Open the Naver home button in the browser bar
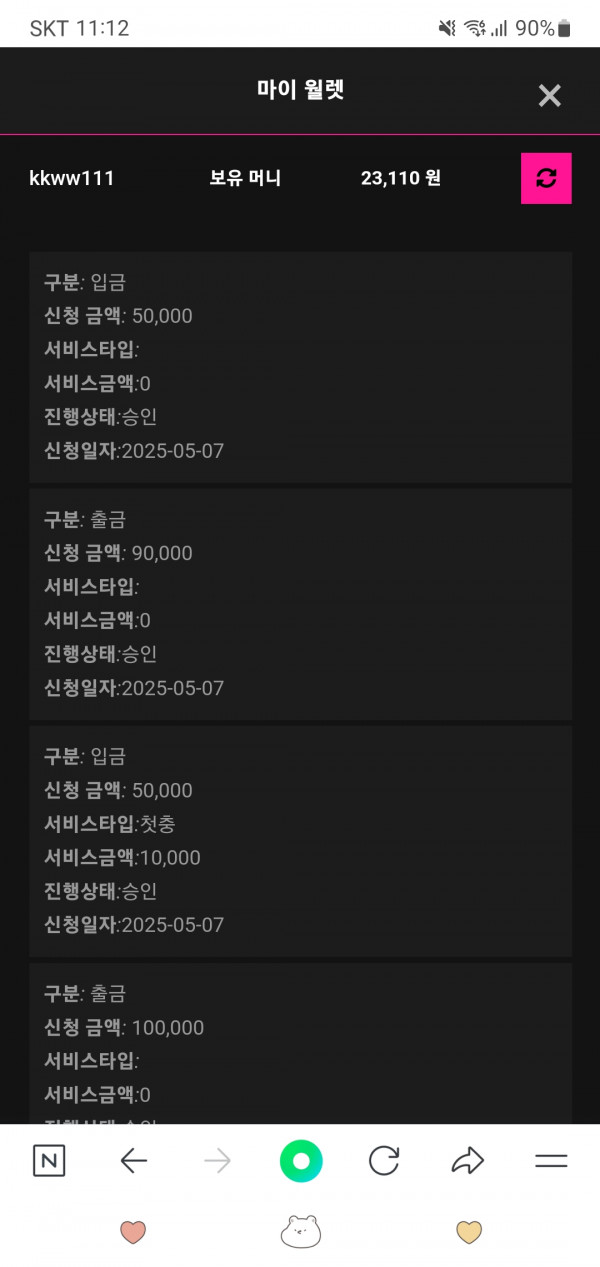The height and width of the screenshot is (1267, 600). (49, 1160)
